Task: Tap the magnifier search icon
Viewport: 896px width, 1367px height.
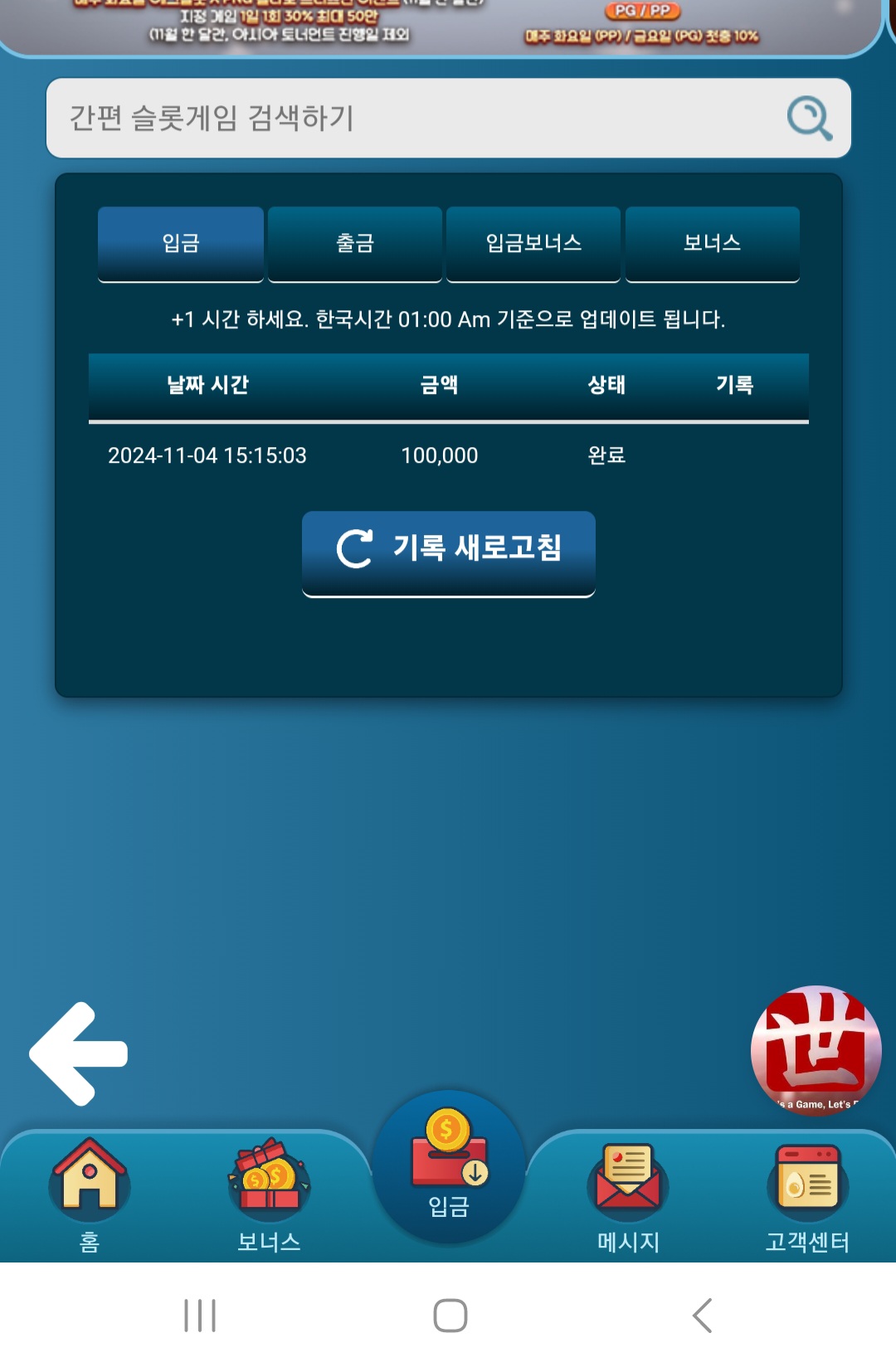Action: coord(809,118)
